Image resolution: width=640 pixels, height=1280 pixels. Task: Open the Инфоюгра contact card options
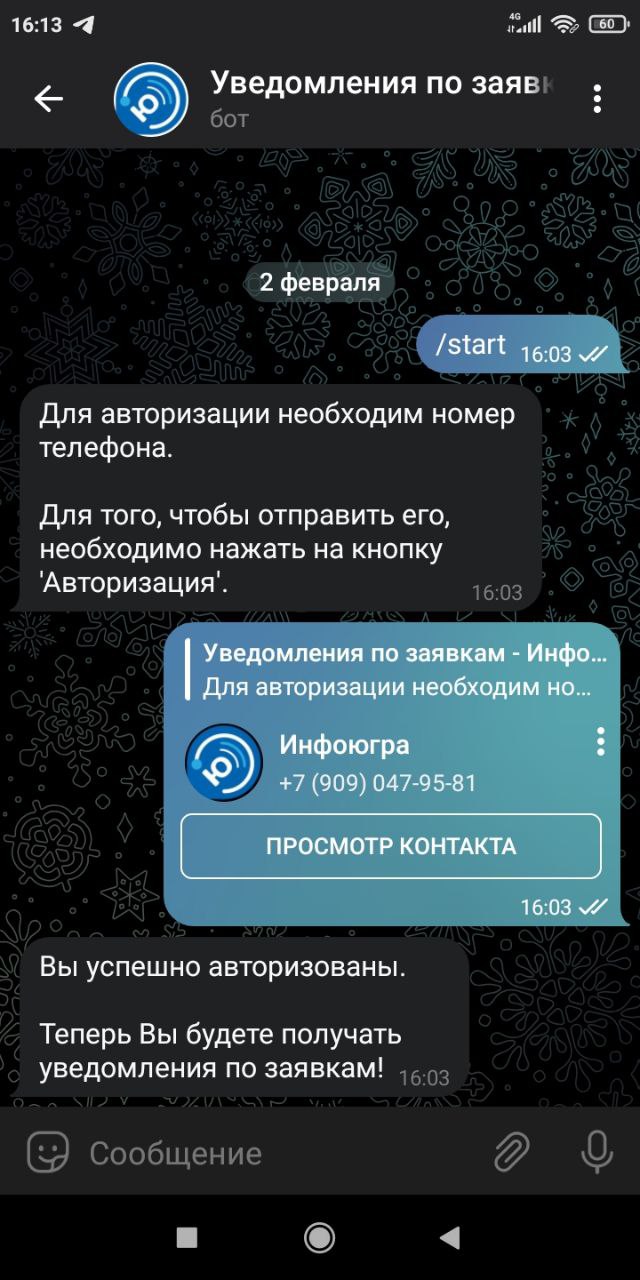click(600, 742)
